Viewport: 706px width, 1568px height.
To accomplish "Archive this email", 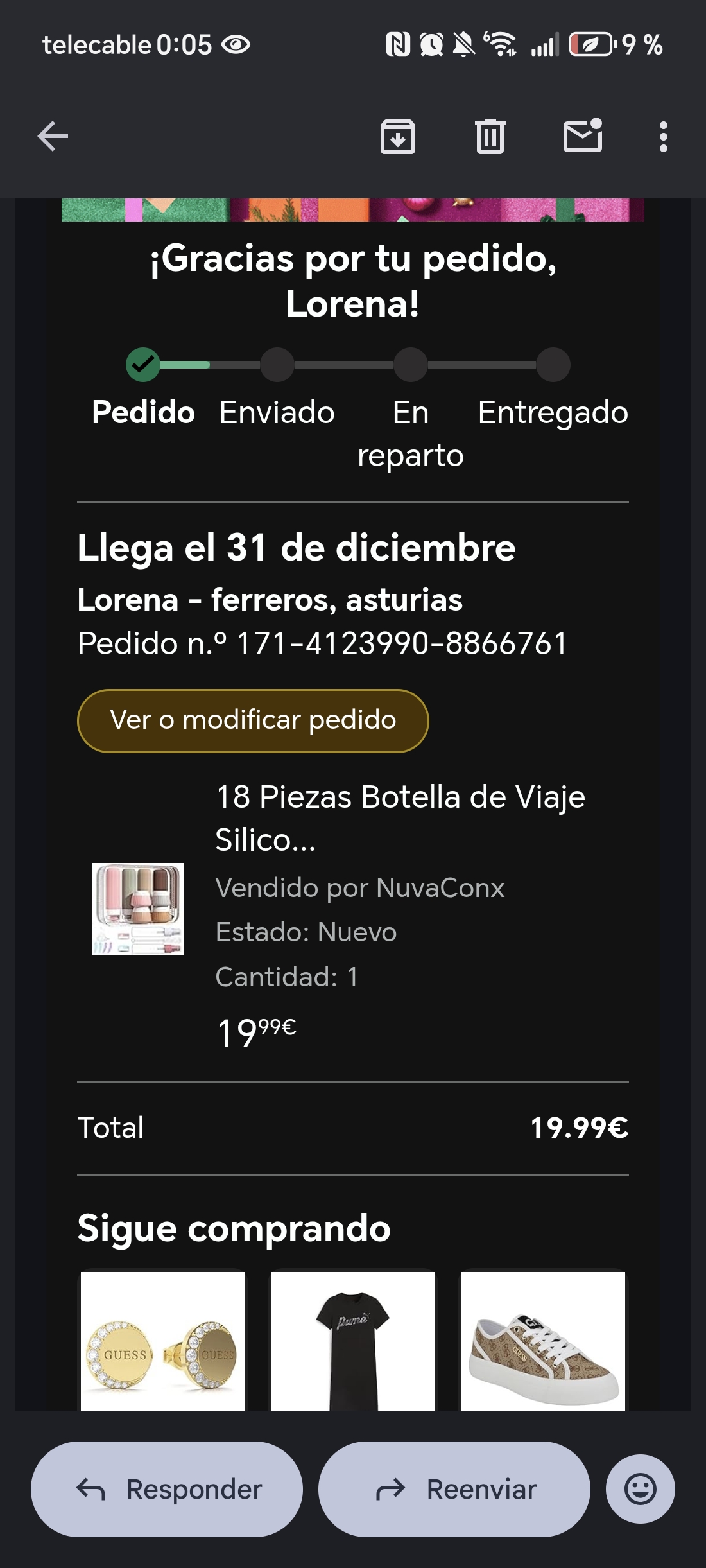I will tap(398, 137).
